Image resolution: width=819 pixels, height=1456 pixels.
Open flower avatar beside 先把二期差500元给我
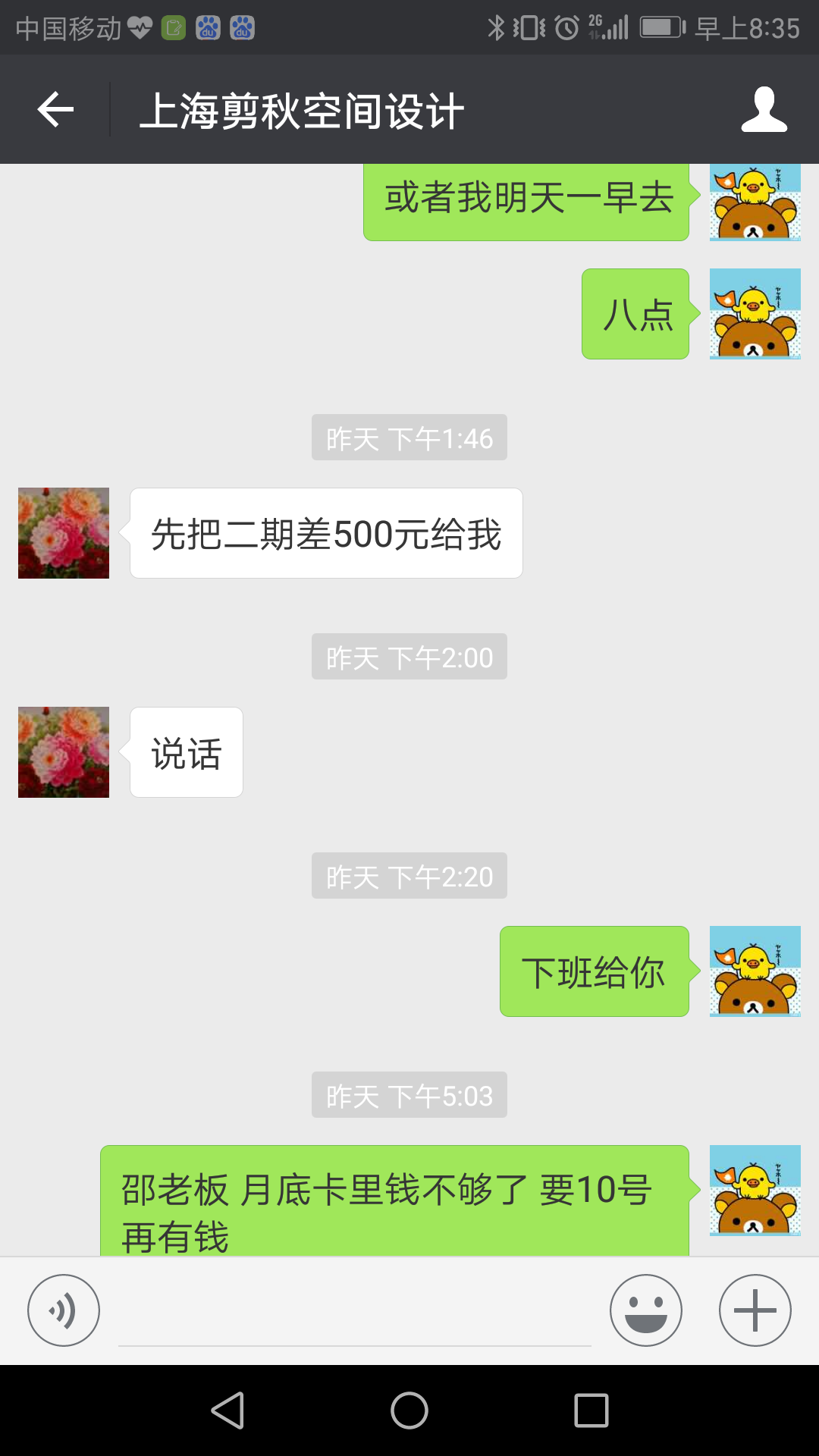(x=64, y=533)
